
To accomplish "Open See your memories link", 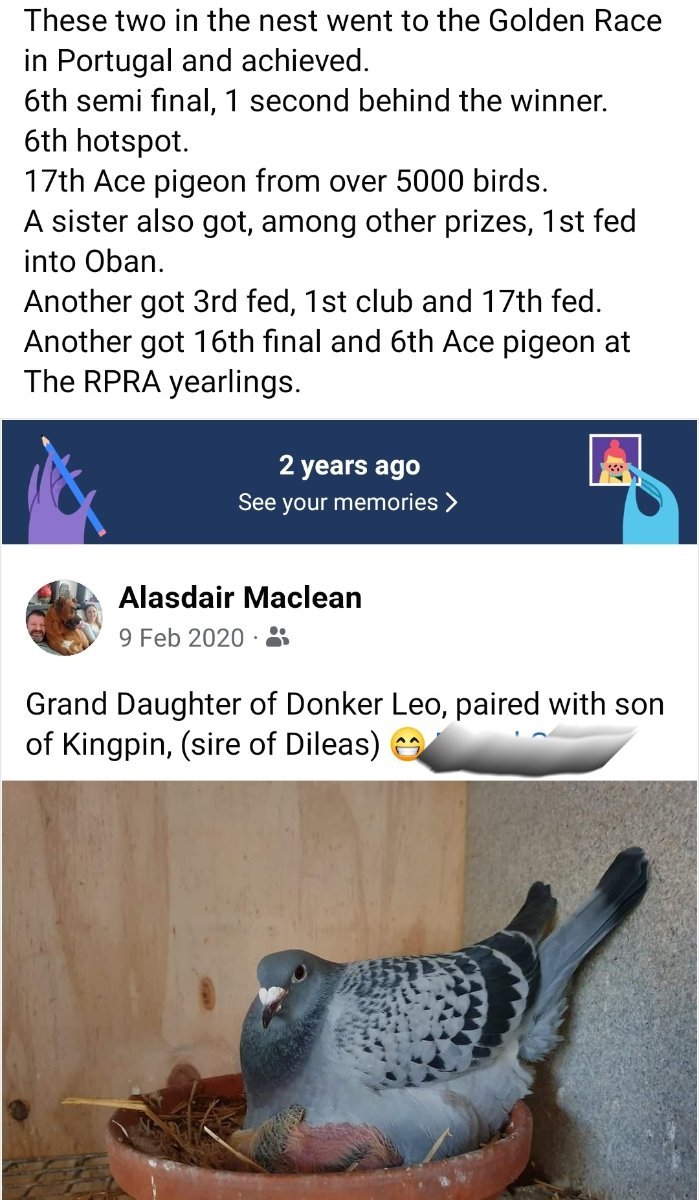I will [348, 502].
